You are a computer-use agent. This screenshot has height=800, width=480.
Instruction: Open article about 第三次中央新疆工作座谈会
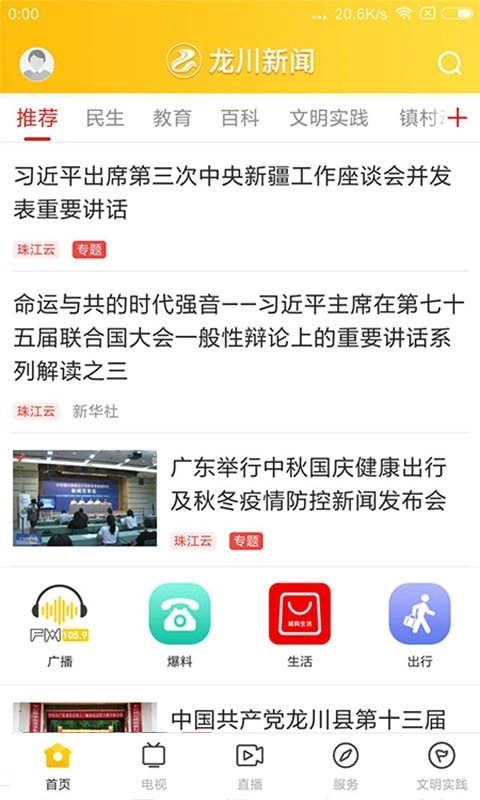coord(240,211)
